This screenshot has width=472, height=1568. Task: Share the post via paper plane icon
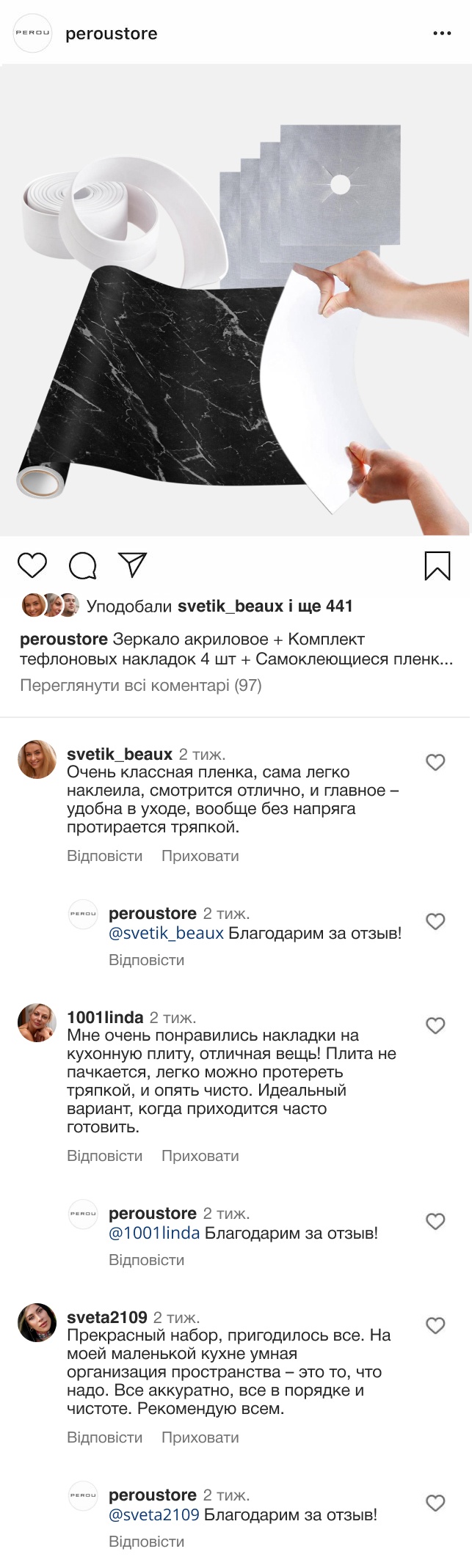[x=133, y=565]
